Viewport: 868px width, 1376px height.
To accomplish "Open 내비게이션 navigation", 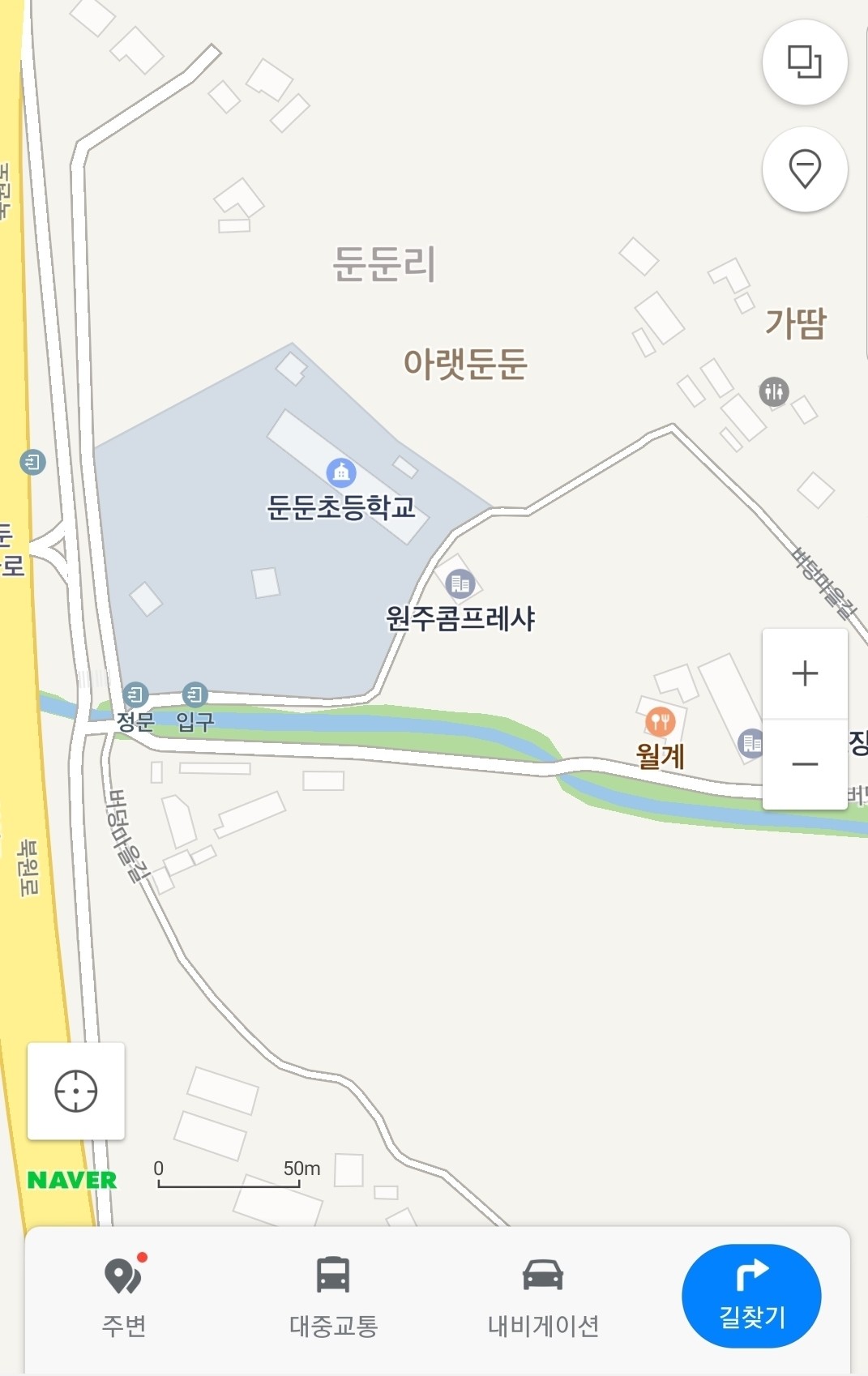I will [x=543, y=1295].
